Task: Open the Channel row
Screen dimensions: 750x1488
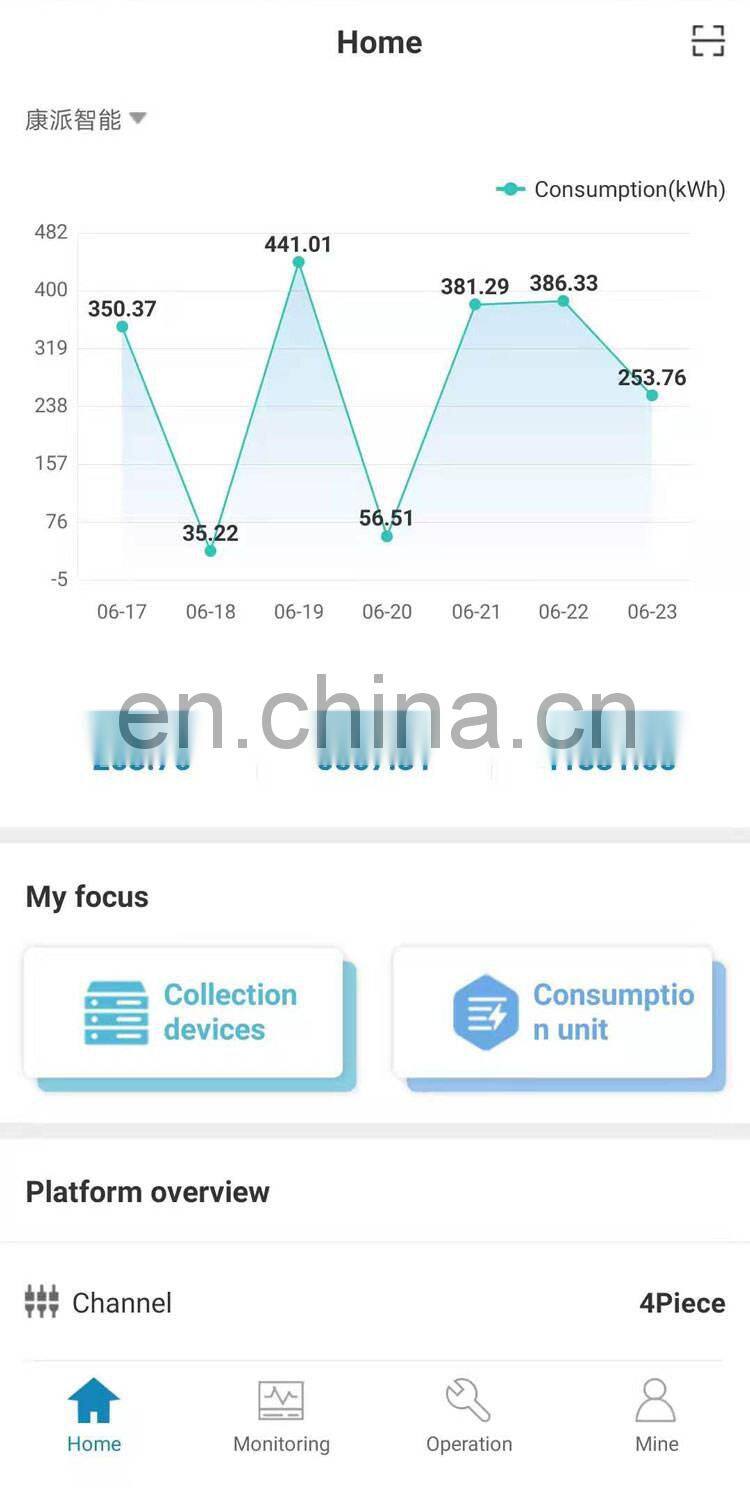Action: (374, 1302)
